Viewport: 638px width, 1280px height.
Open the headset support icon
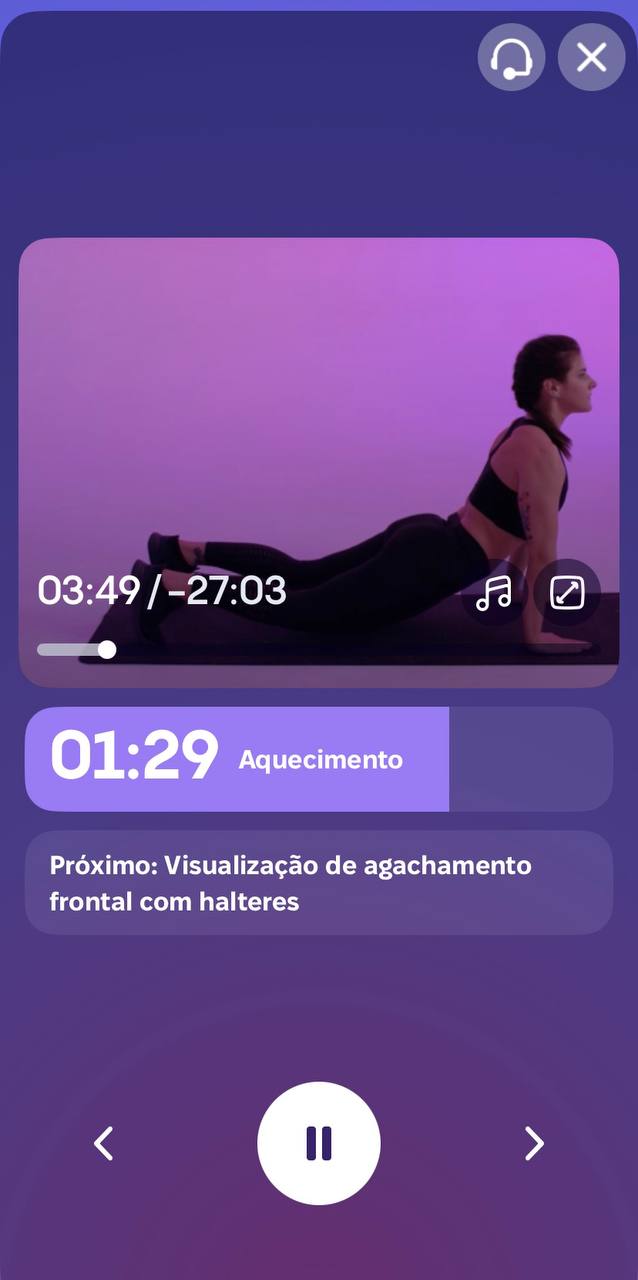coord(511,58)
